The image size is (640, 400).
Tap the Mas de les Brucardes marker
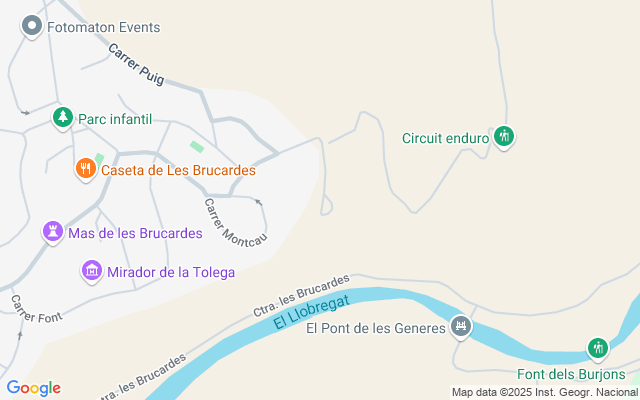point(52,232)
